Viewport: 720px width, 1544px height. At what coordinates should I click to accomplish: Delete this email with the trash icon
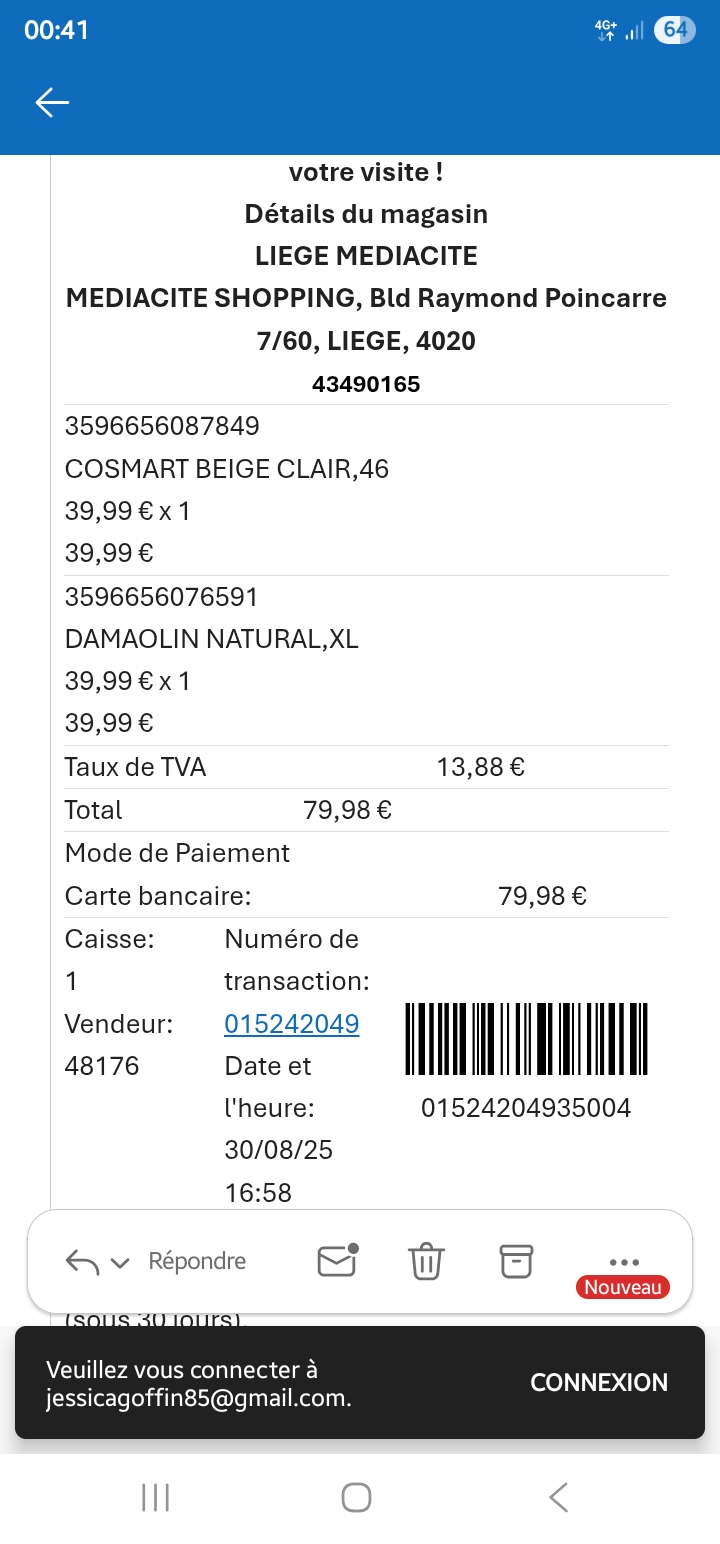(x=426, y=1261)
